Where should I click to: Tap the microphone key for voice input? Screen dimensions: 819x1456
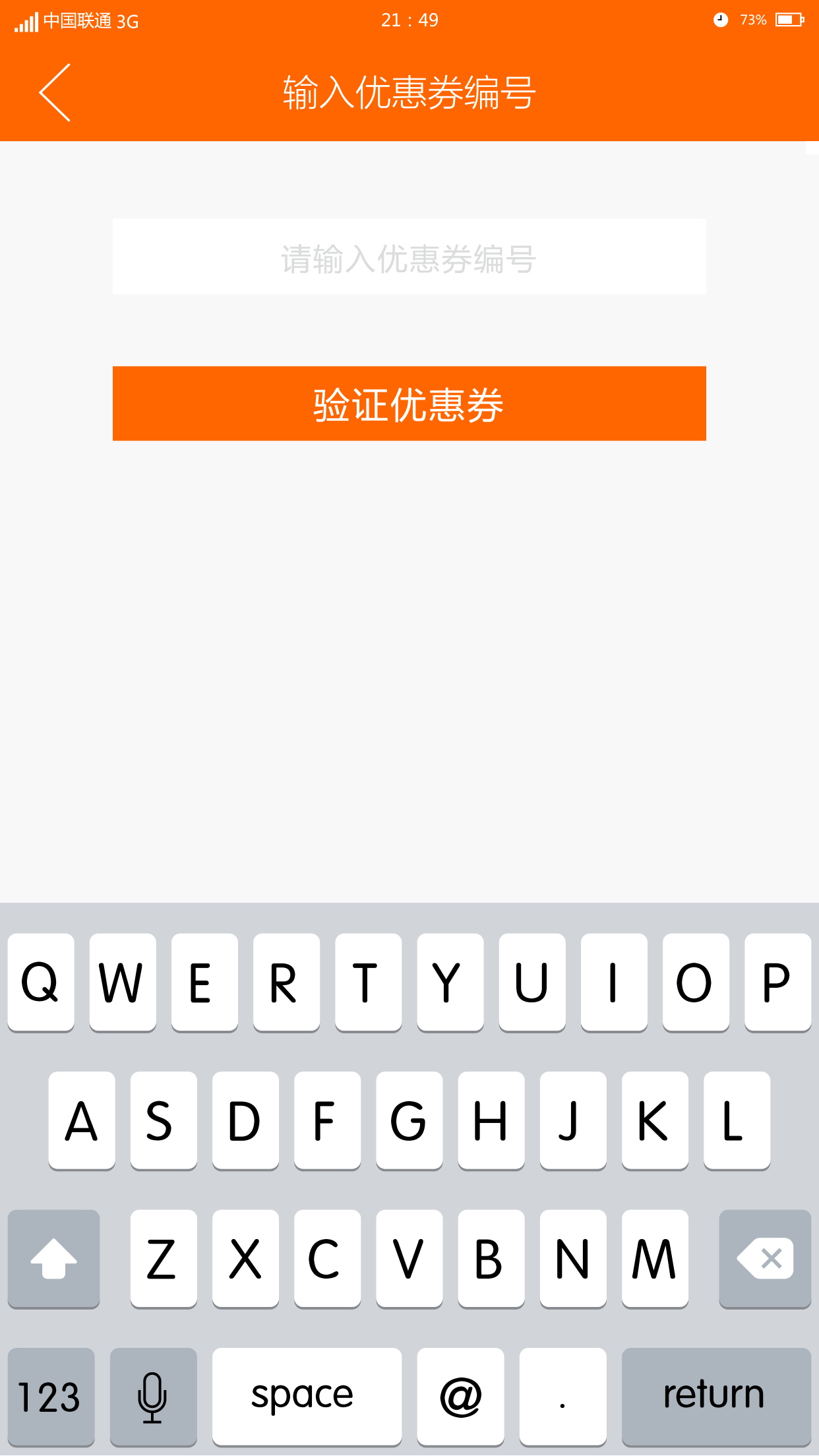coord(154,1395)
